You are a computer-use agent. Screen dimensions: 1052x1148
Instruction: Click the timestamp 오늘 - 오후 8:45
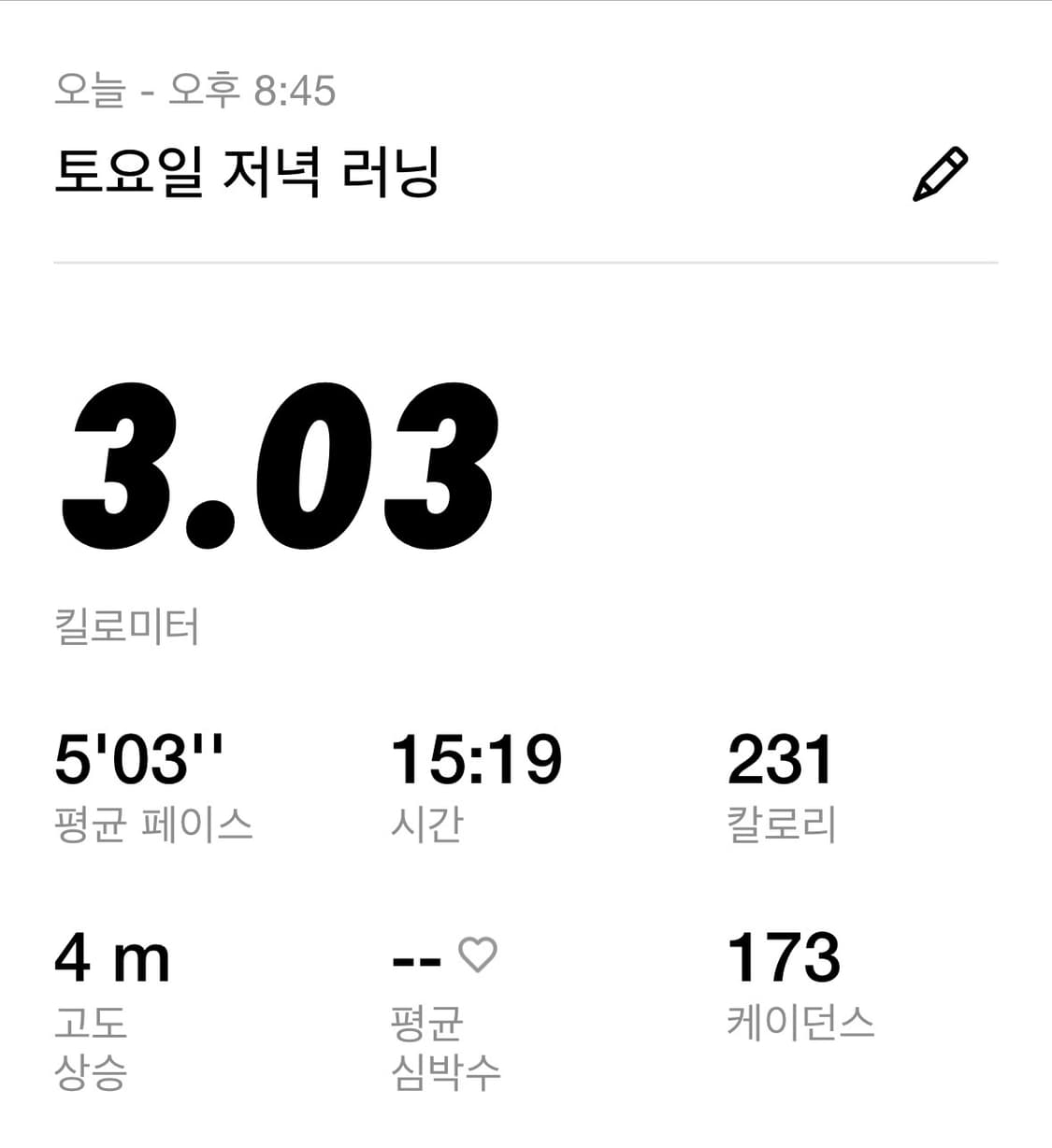pos(197,91)
